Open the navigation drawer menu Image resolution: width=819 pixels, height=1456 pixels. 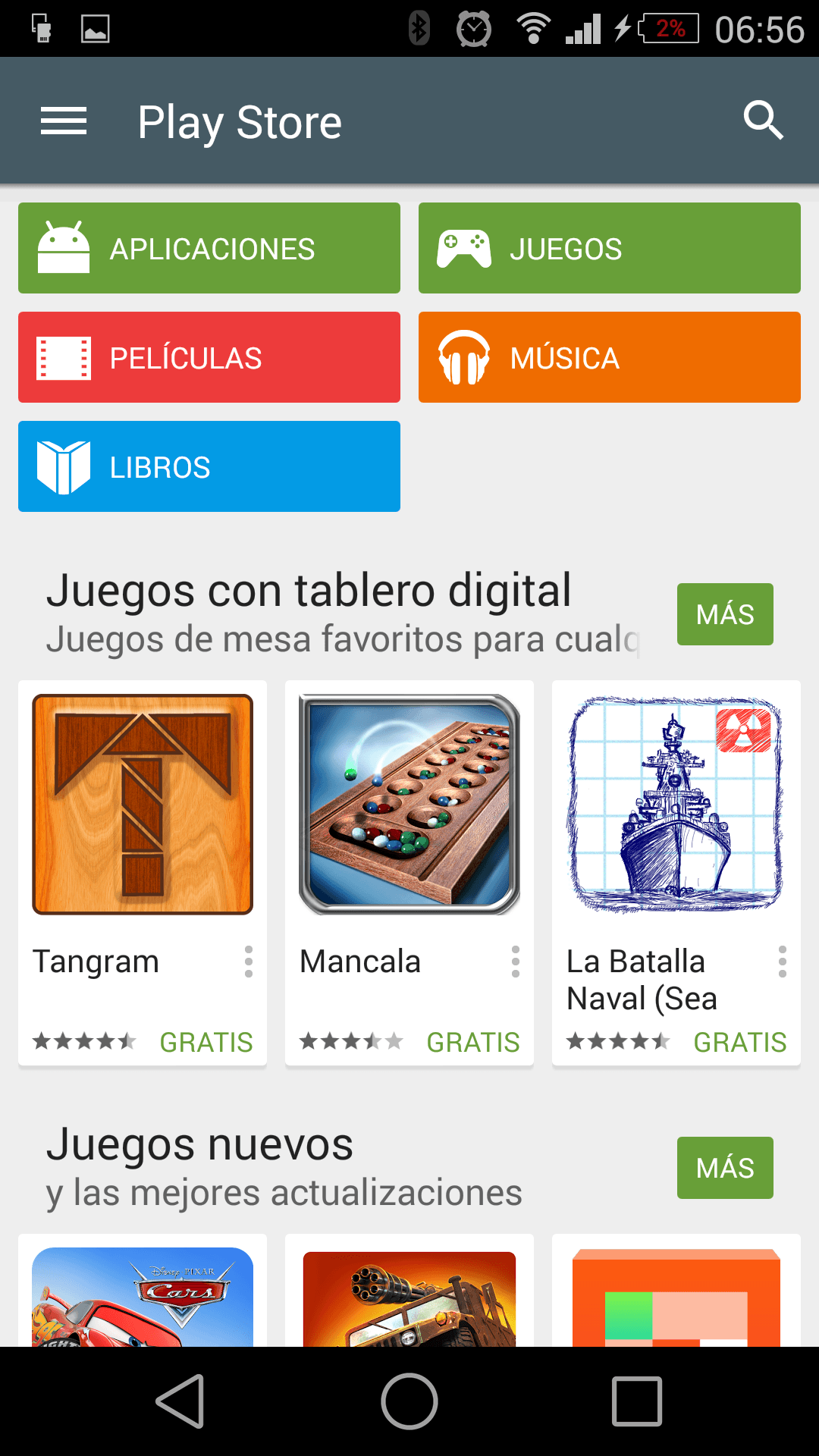[64, 121]
